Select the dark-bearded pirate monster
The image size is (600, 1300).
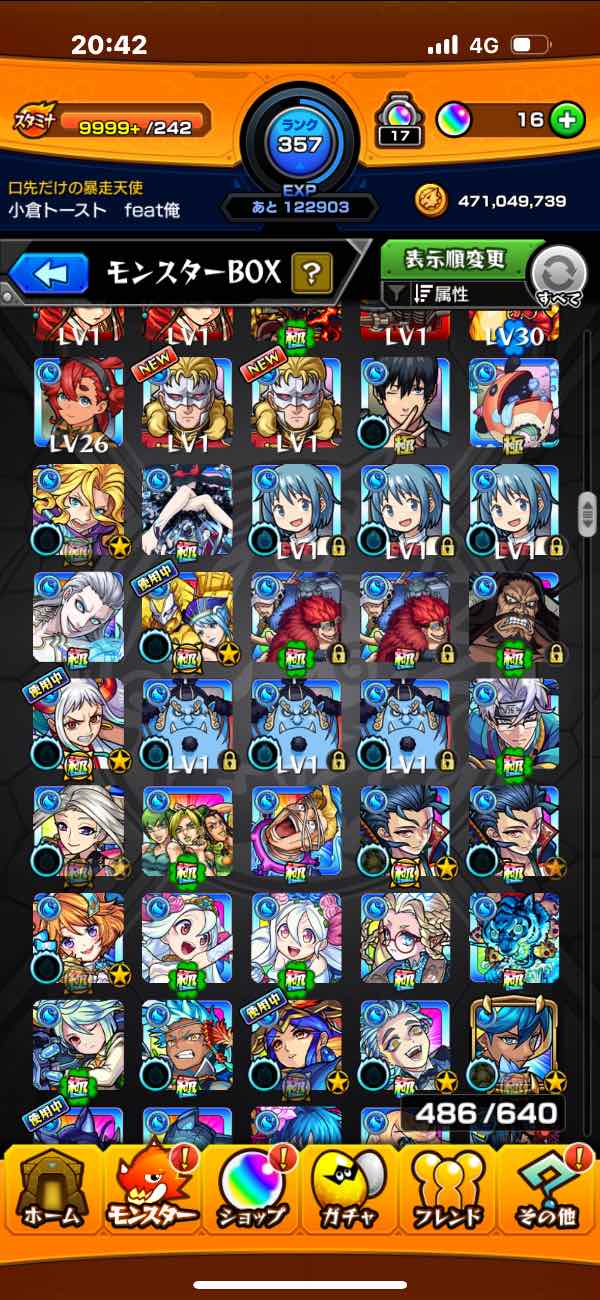pos(514,618)
